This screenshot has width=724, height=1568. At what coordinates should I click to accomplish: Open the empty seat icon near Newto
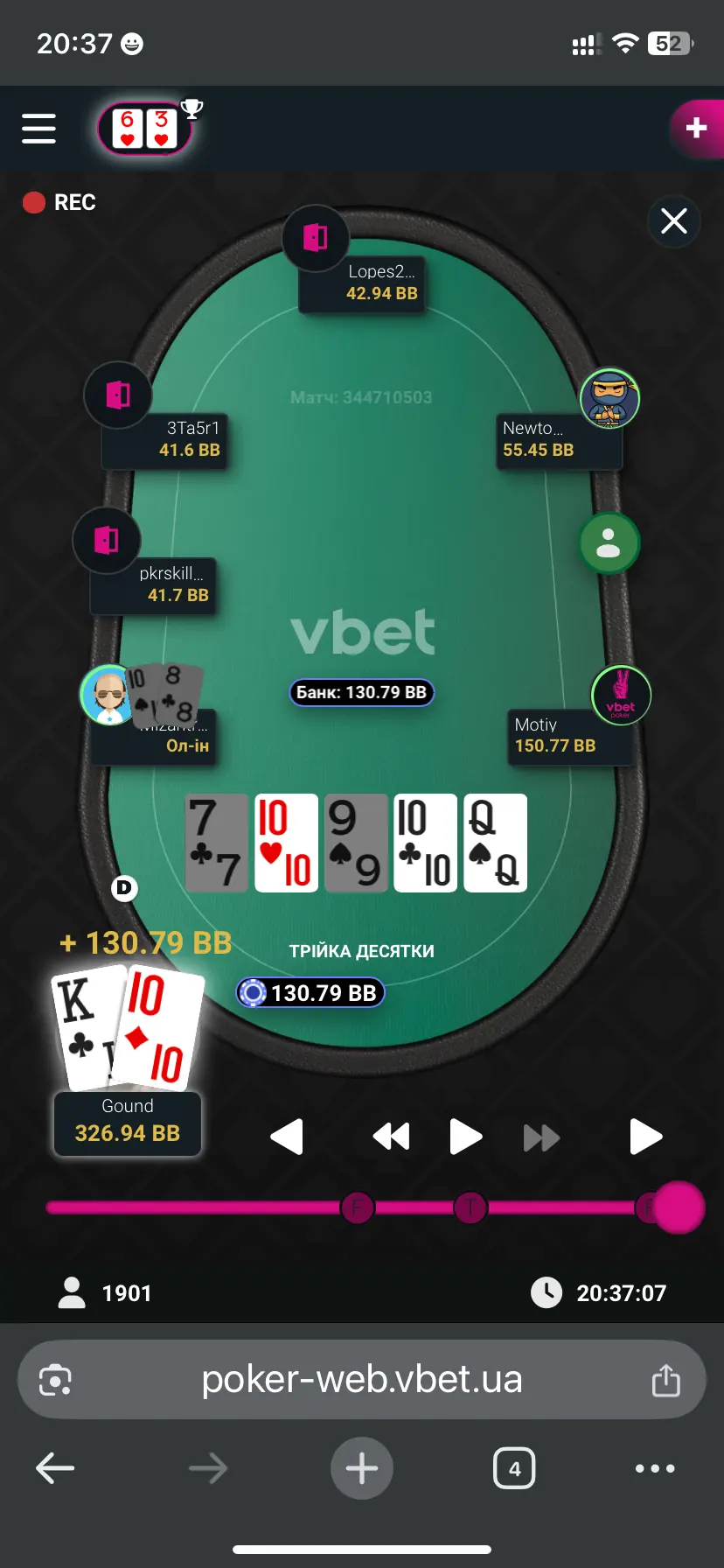pyautogui.click(x=609, y=543)
